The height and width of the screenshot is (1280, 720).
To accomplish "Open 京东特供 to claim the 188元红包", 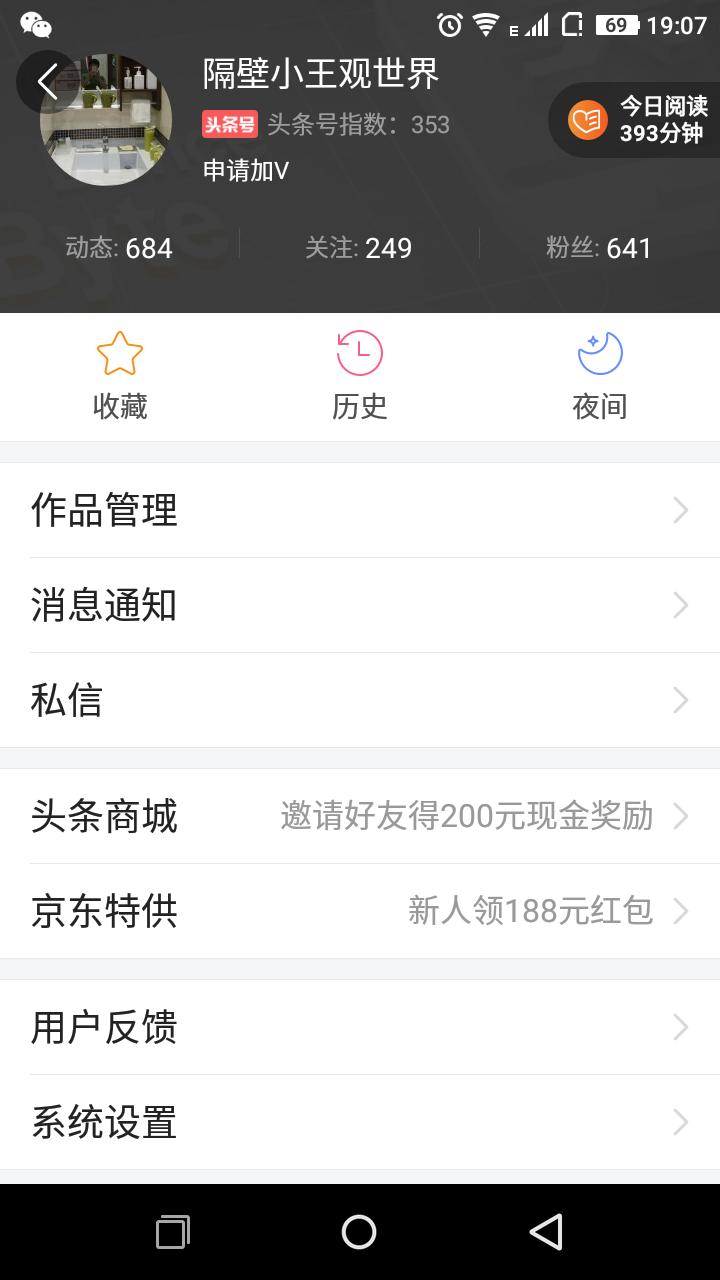I will click(360, 910).
